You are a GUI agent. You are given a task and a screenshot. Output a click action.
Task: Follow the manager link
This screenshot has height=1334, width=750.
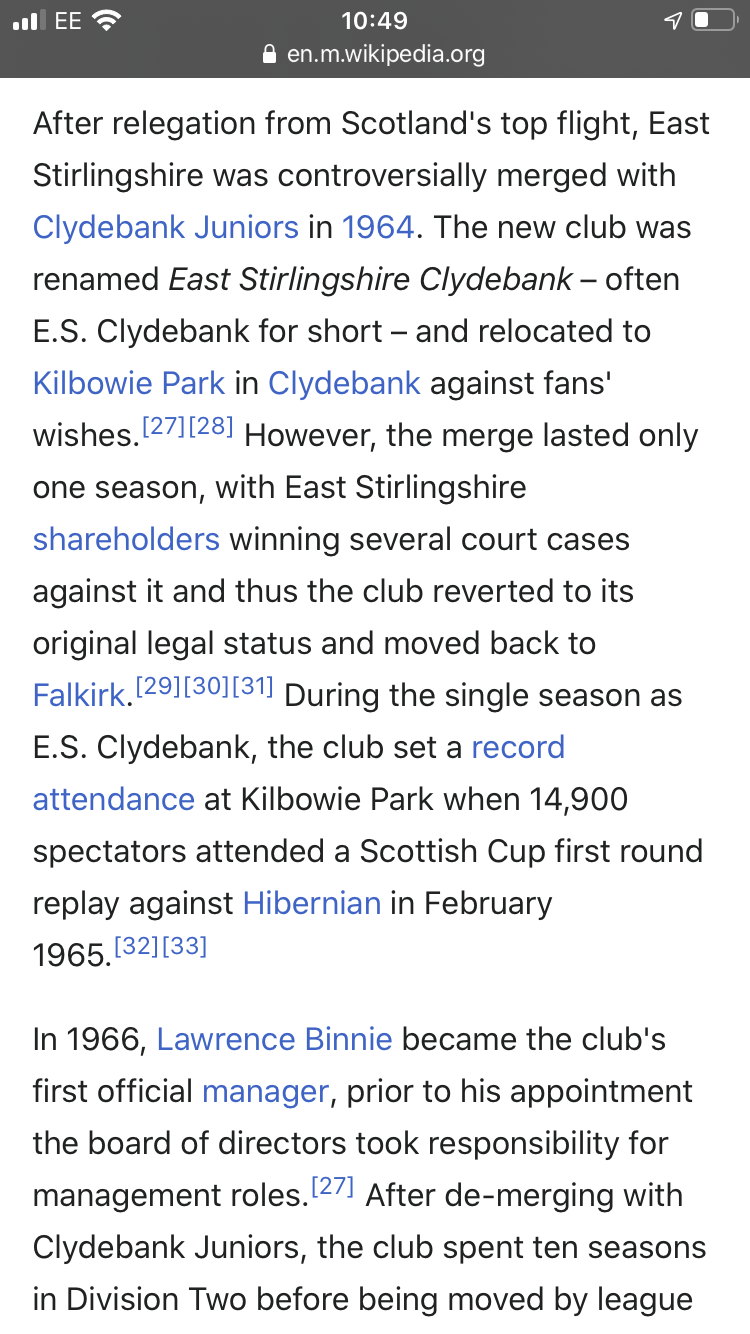click(265, 1091)
